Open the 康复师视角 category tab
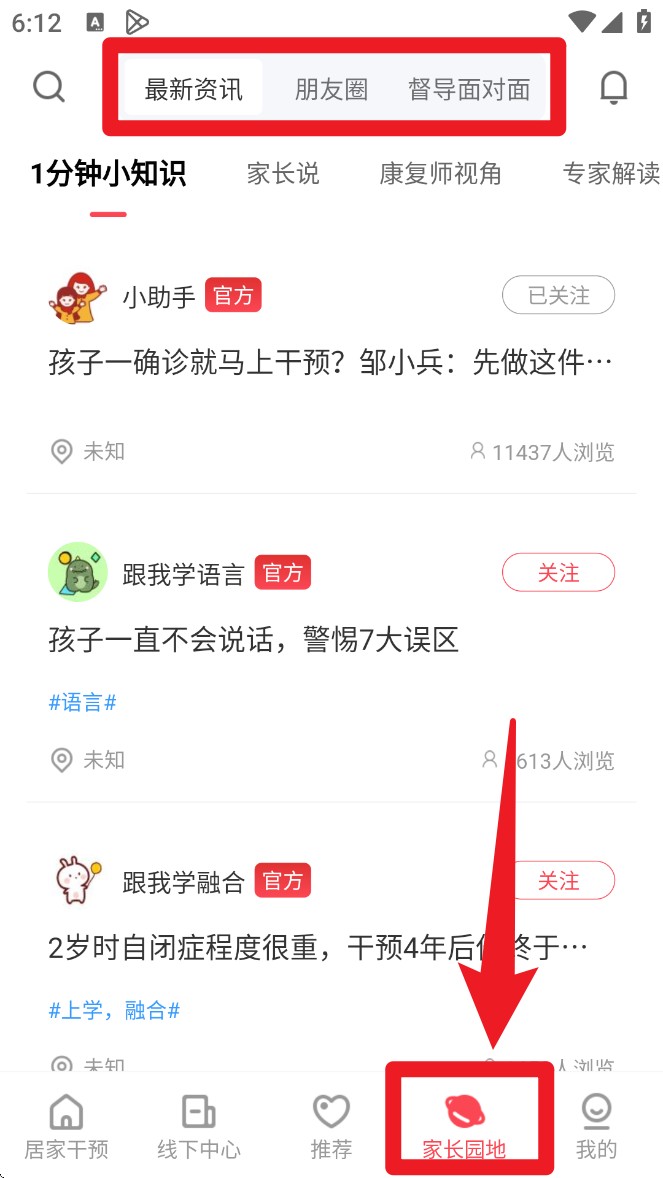The height and width of the screenshot is (1178, 663). click(440, 174)
